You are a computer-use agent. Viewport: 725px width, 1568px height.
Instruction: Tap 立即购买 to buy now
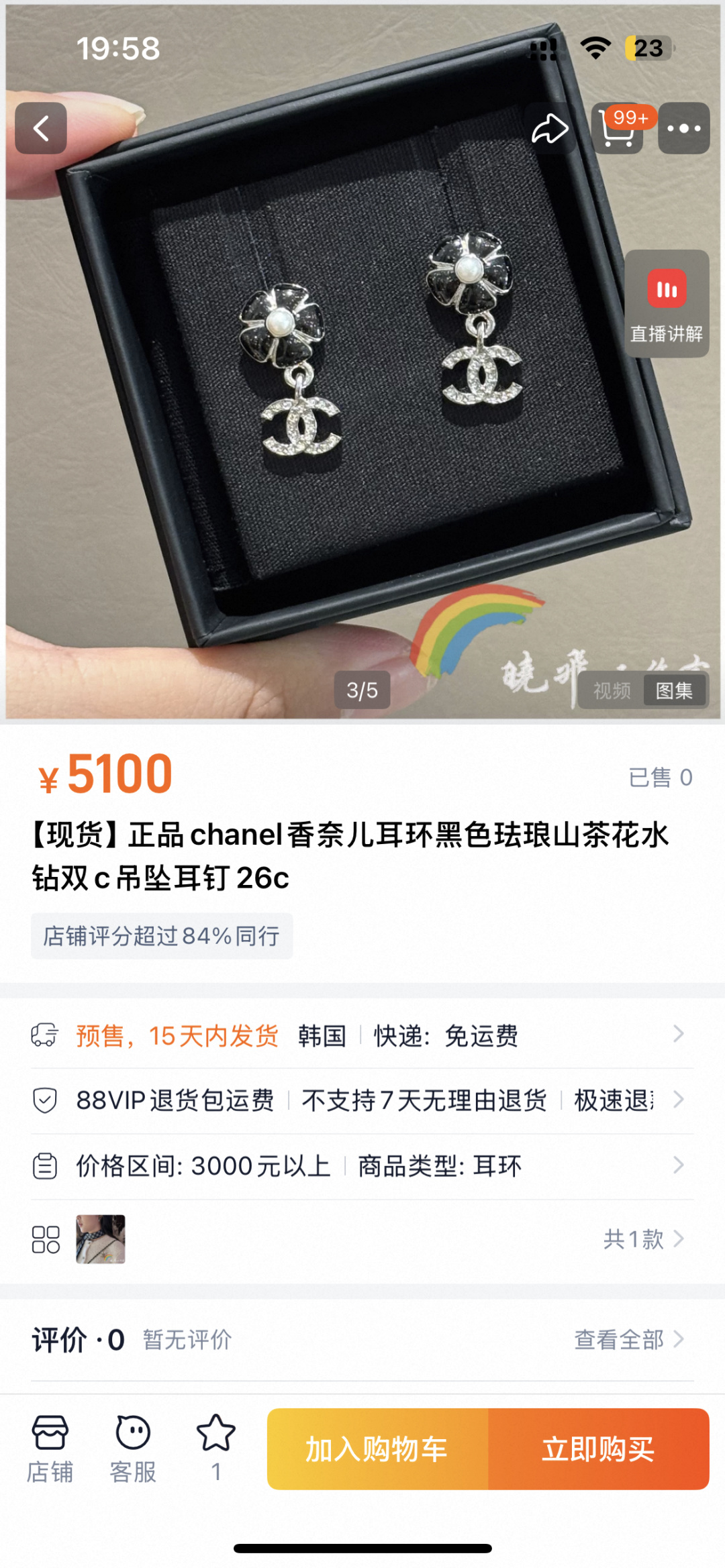coord(598,1449)
